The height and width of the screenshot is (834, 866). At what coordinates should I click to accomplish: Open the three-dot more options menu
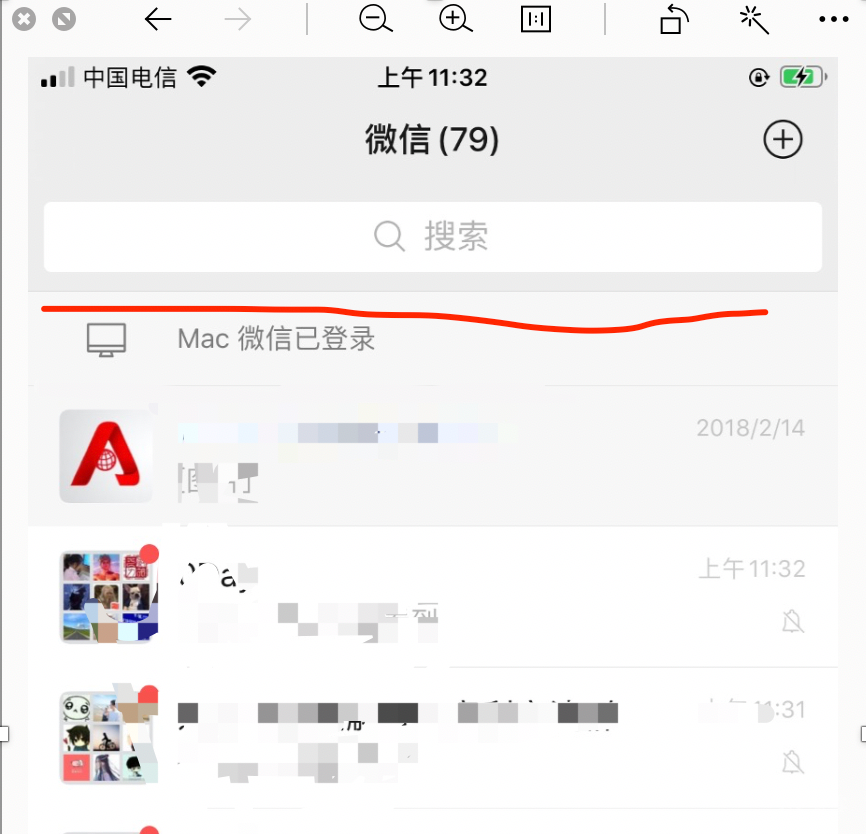(x=833, y=19)
